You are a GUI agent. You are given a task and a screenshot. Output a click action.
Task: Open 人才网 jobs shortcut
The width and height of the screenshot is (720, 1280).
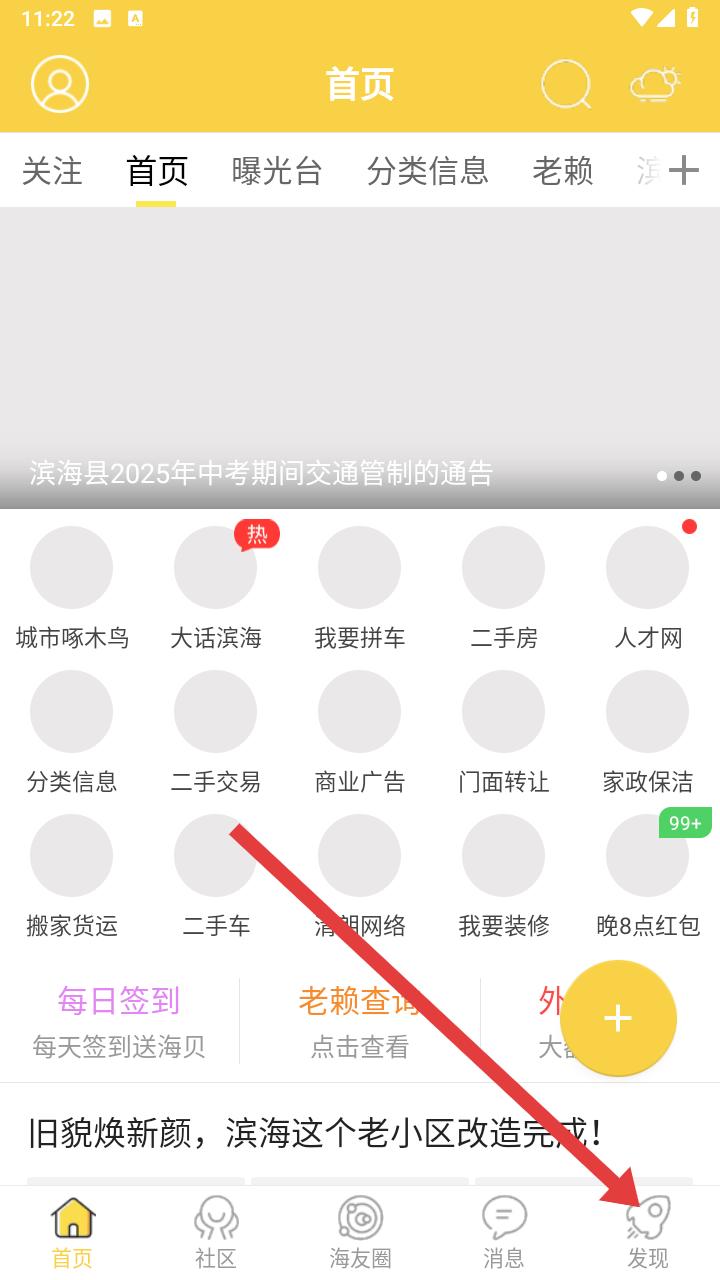tap(648, 588)
